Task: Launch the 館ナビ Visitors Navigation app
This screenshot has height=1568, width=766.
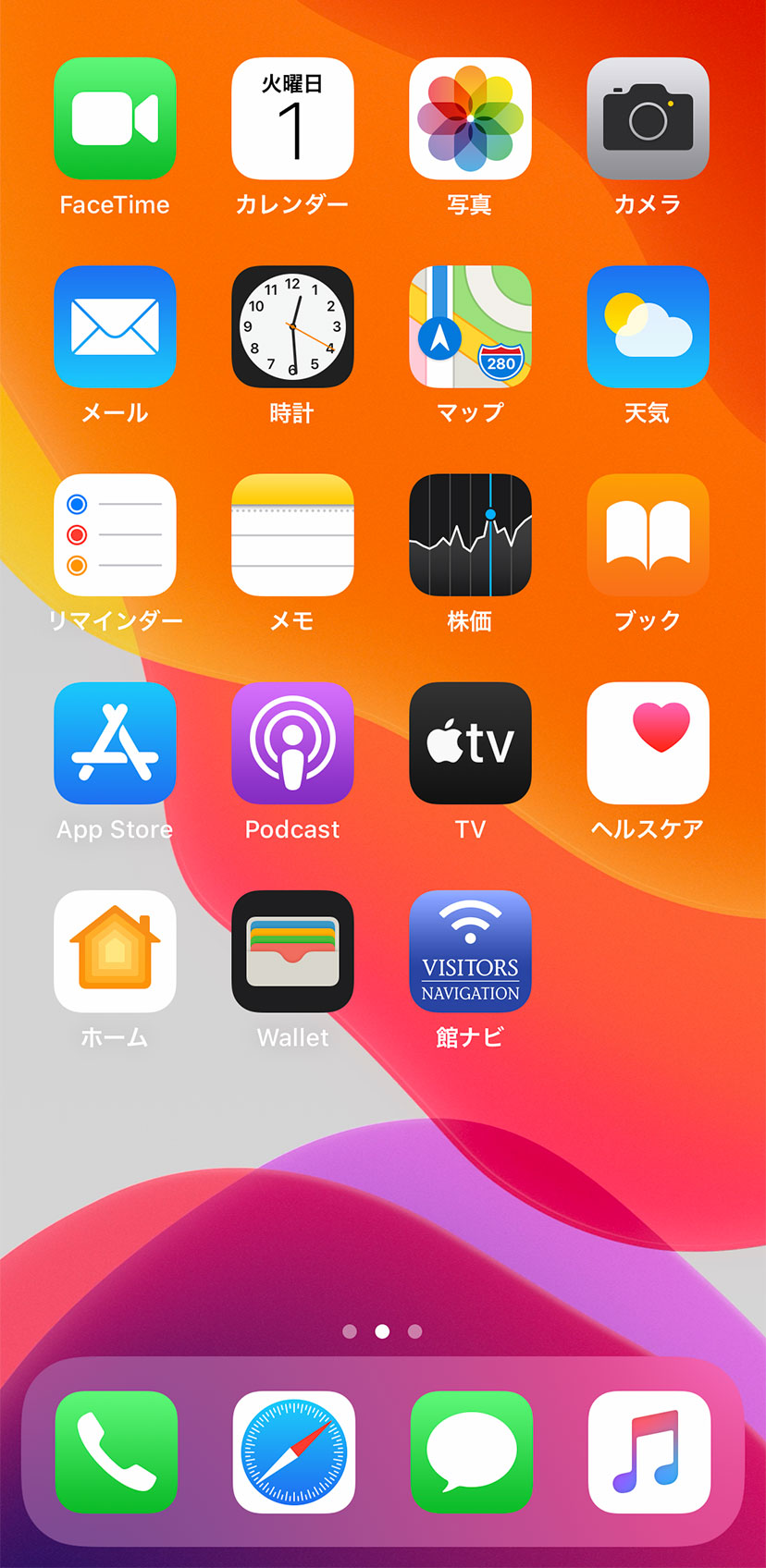Action: pos(470,951)
